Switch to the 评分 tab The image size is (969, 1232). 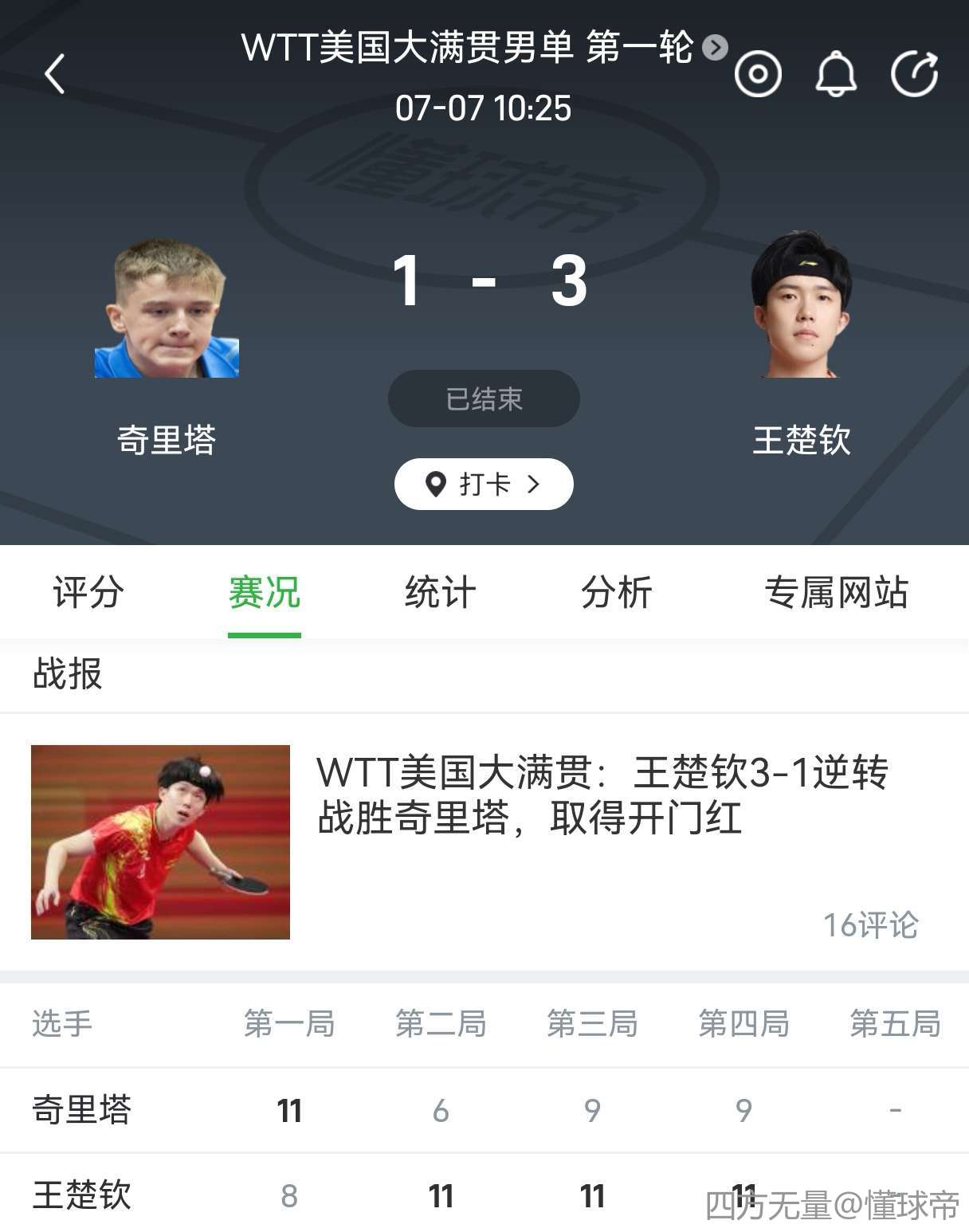88,592
